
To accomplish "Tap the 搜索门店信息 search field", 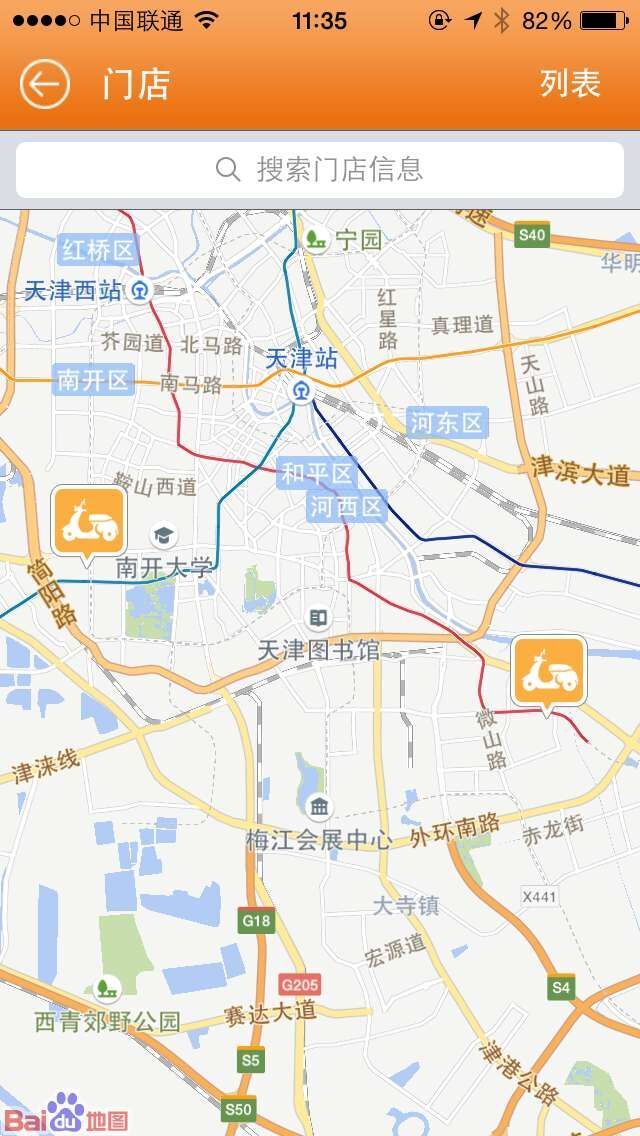I will pos(320,169).
